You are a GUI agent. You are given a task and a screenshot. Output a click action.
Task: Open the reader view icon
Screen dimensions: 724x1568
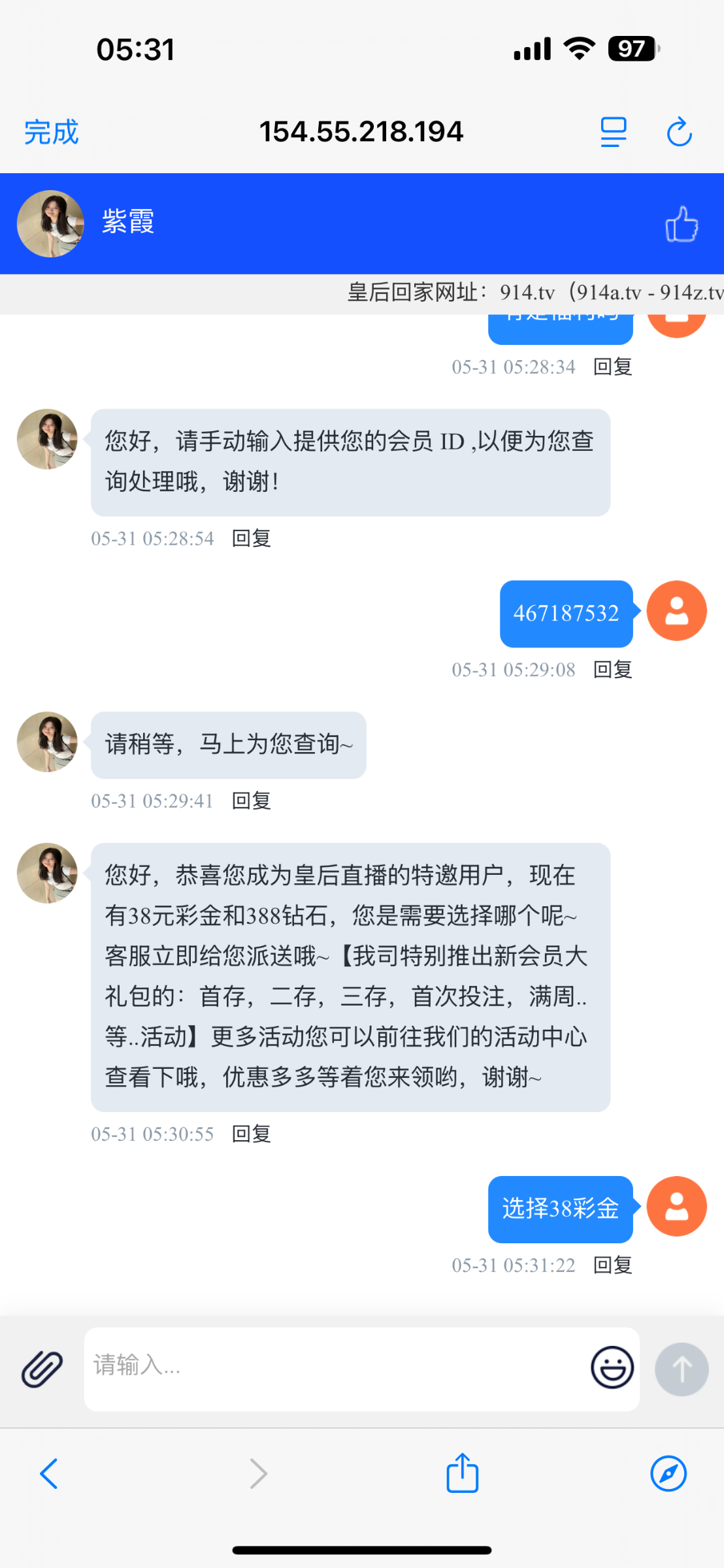click(614, 132)
